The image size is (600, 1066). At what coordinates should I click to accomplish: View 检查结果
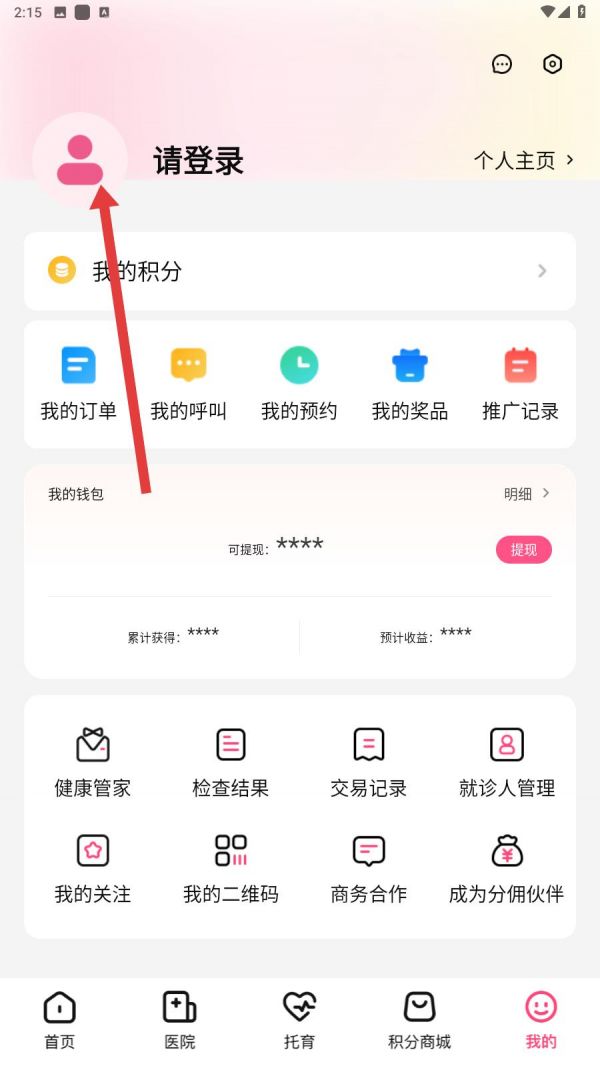coord(231,762)
